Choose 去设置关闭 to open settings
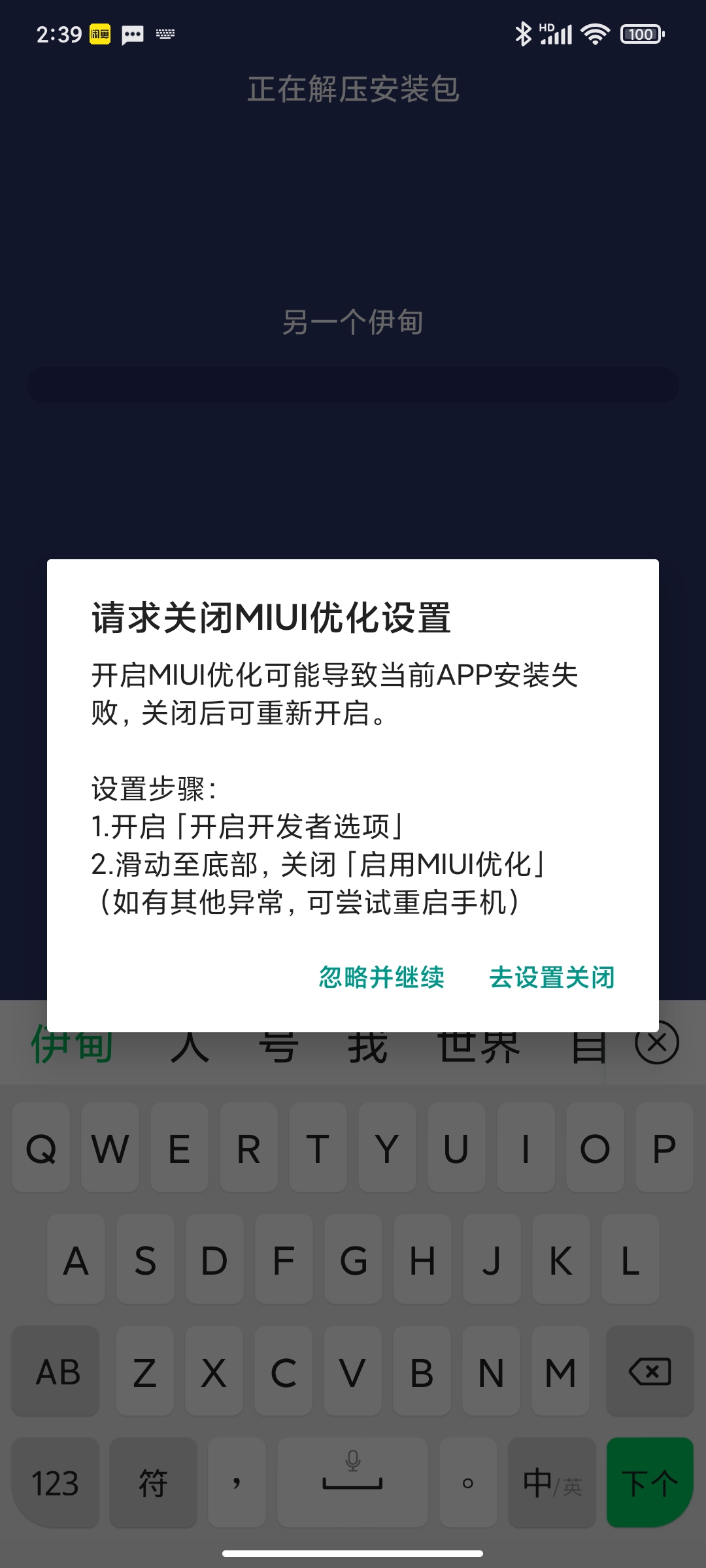The image size is (706, 1568). pyautogui.click(x=552, y=977)
